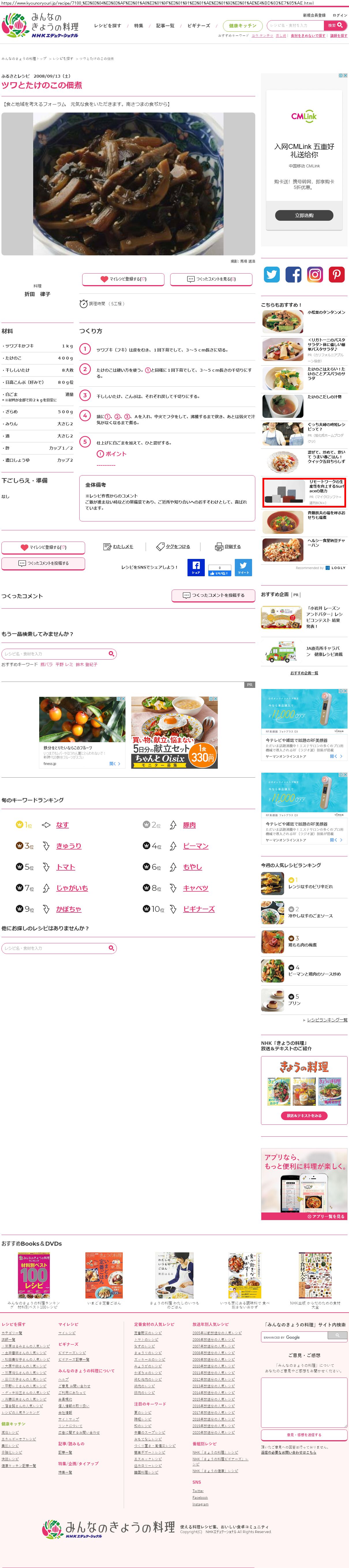
Task: Open the Twitter share icon in sidebar
Action: point(272,274)
